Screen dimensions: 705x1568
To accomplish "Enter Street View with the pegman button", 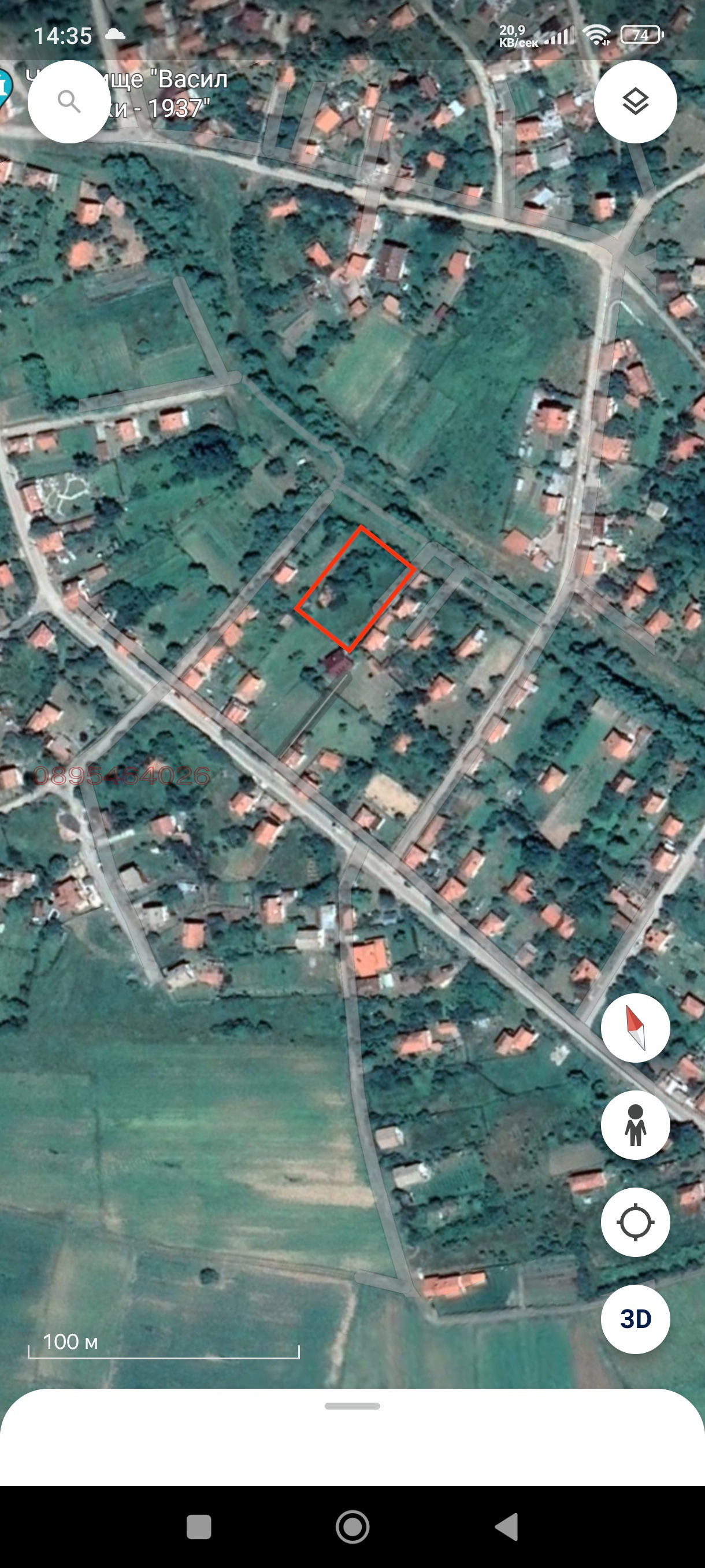I will [635, 1125].
